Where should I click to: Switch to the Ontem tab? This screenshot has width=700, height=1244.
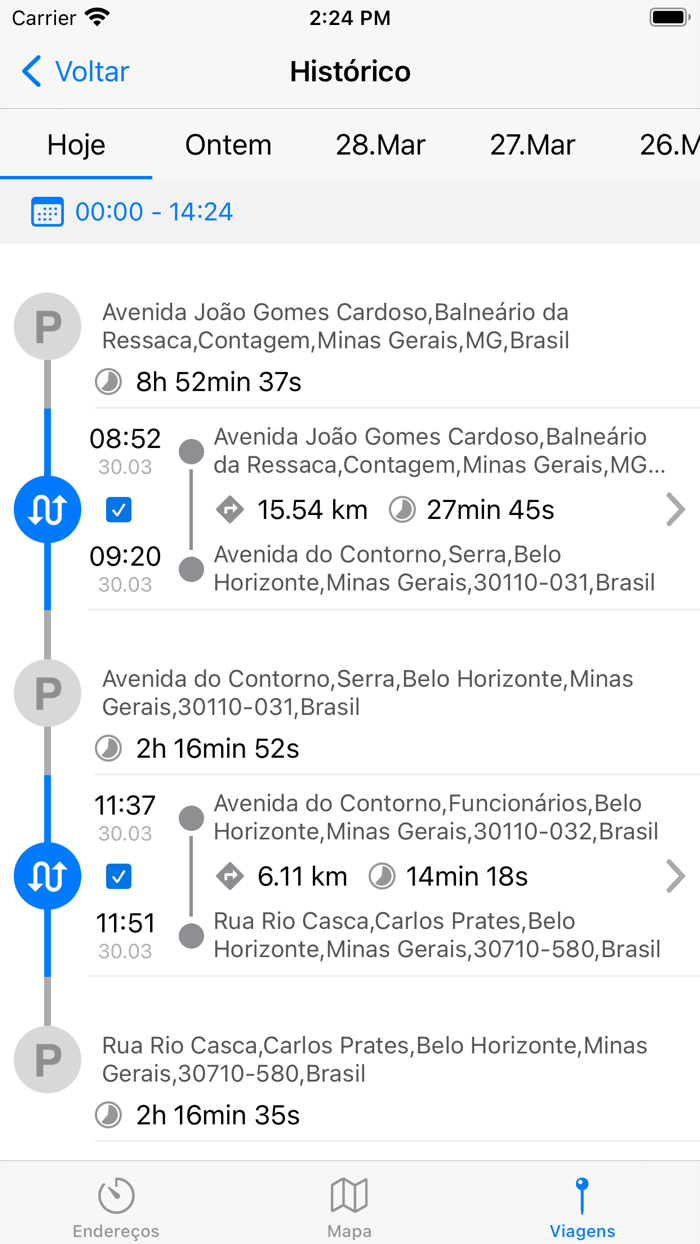click(x=228, y=145)
